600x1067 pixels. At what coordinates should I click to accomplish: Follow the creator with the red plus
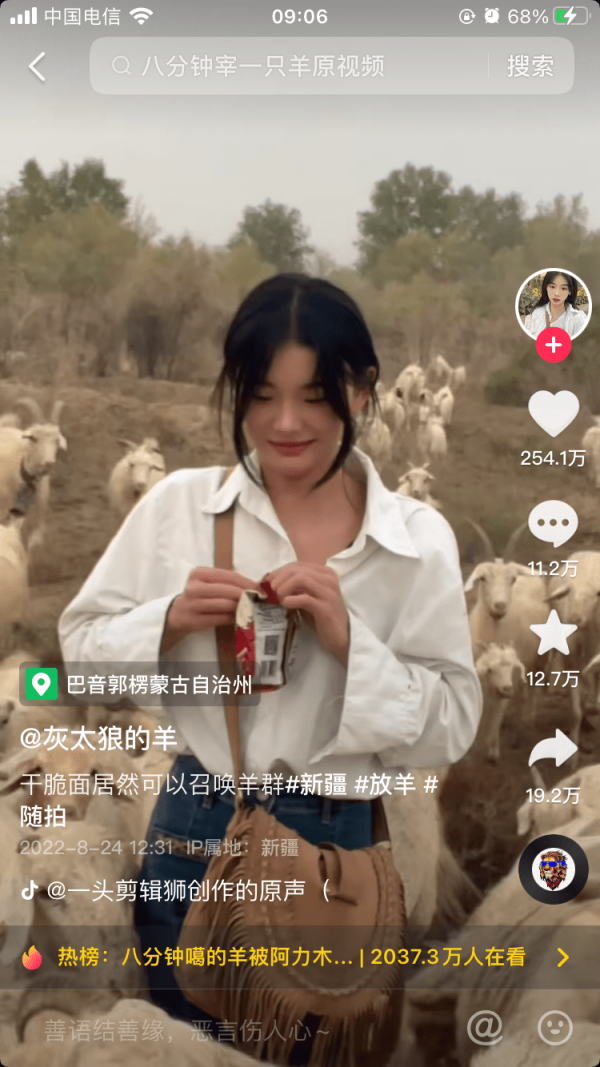(553, 346)
